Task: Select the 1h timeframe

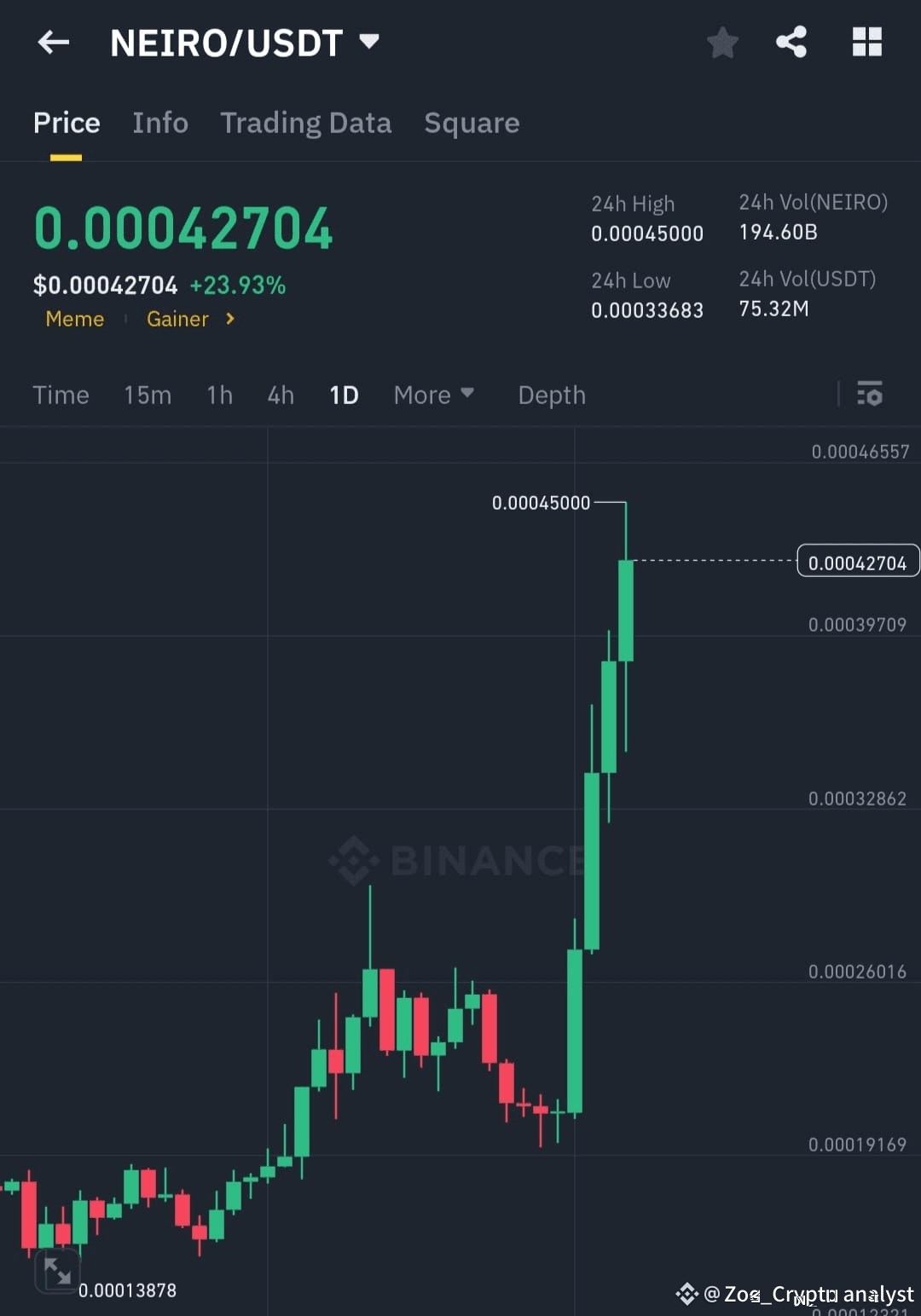Action: pos(218,395)
